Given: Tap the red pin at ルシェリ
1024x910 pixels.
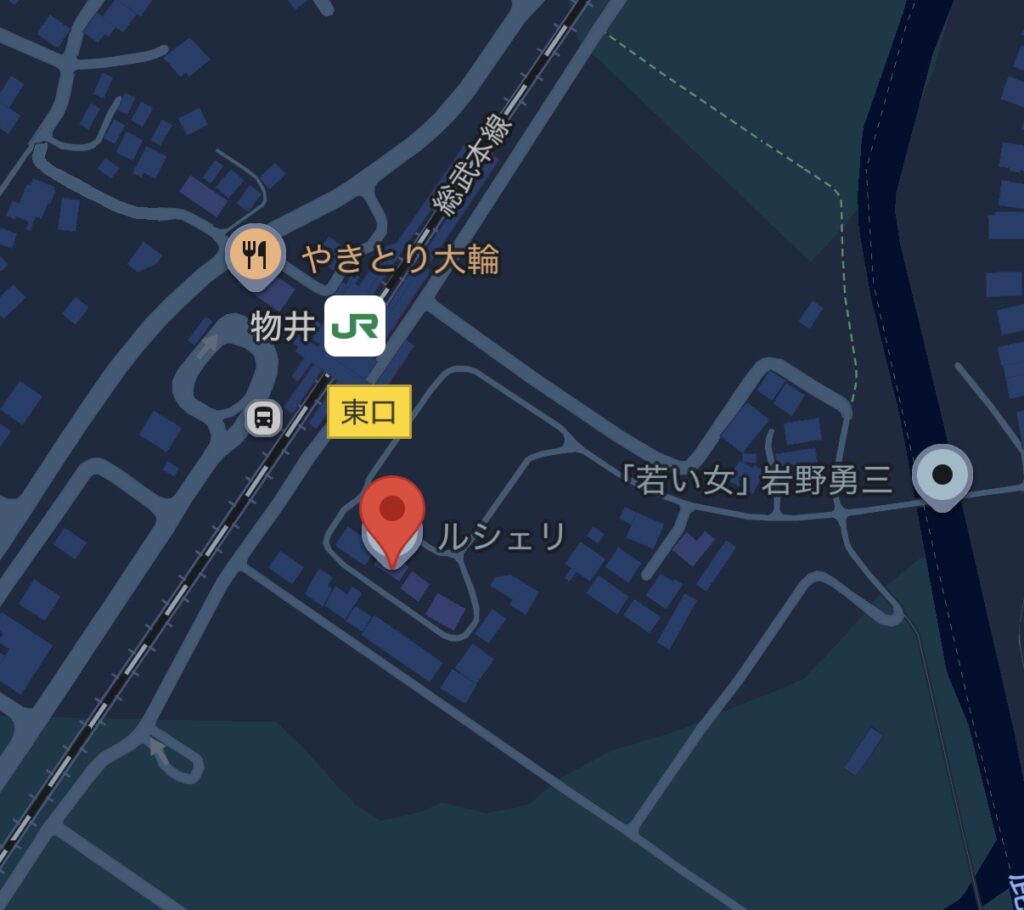Looking at the screenshot, I should 393,512.
